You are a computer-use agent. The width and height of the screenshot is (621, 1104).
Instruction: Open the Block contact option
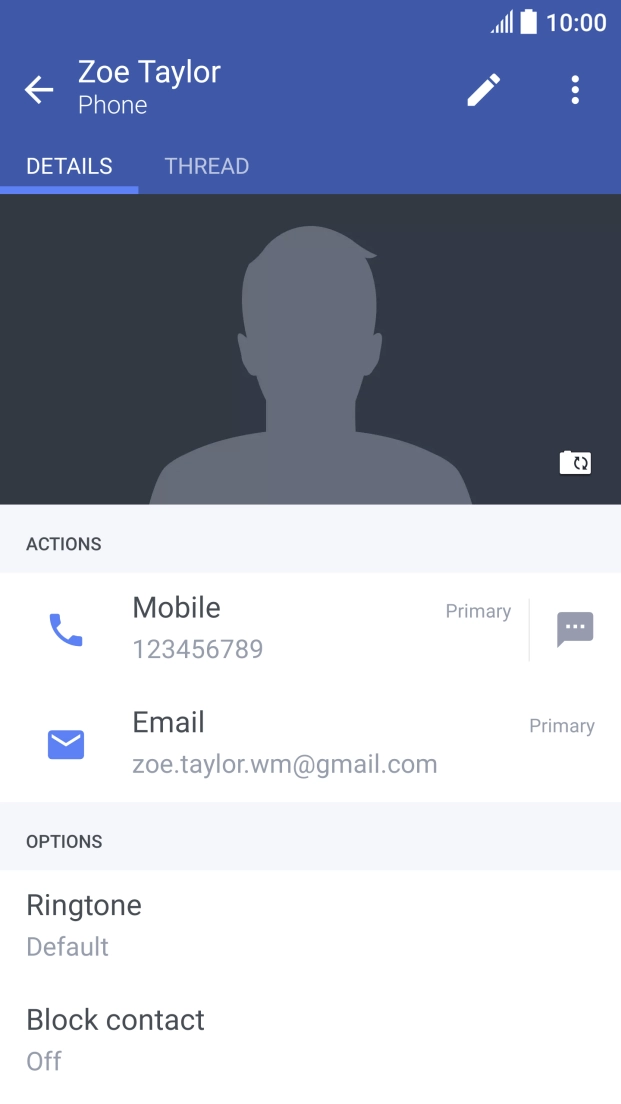click(115, 1038)
